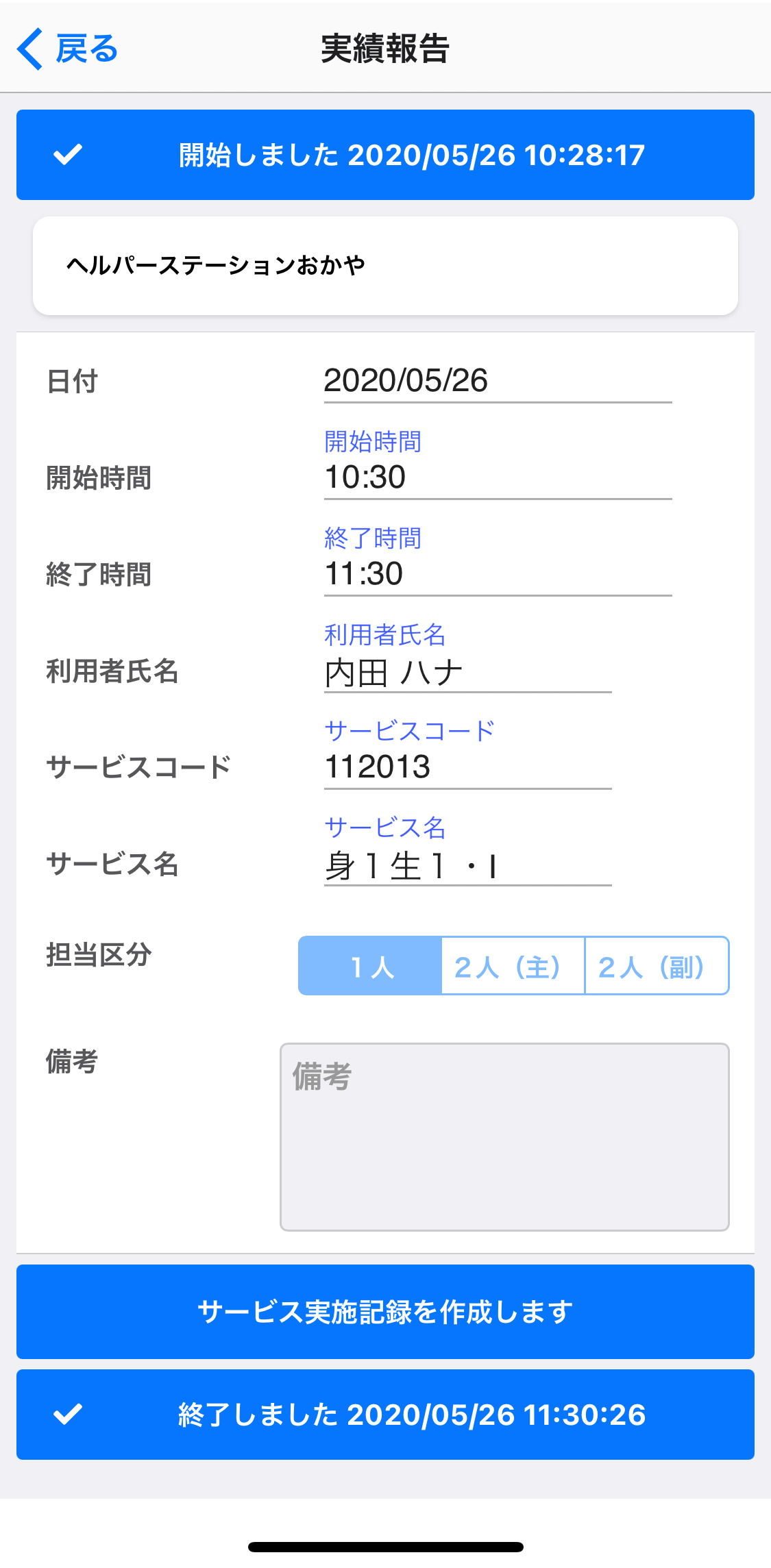The width and height of the screenshot is (771, 1568).
Task: Choose the 2人（副） segment
Action: tap(656, 967)
